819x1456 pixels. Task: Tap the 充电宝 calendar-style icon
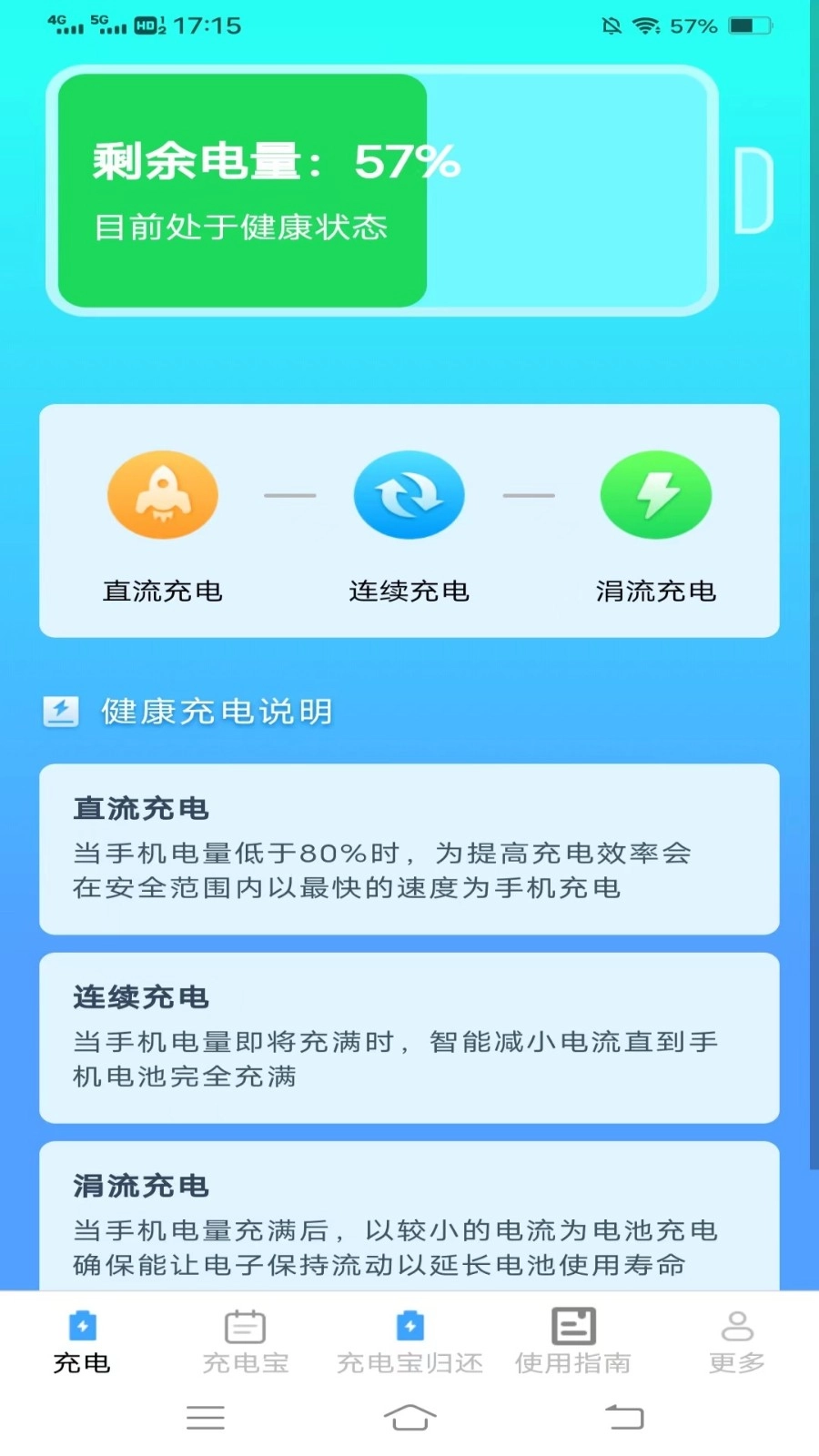[x=245, y=1328]
